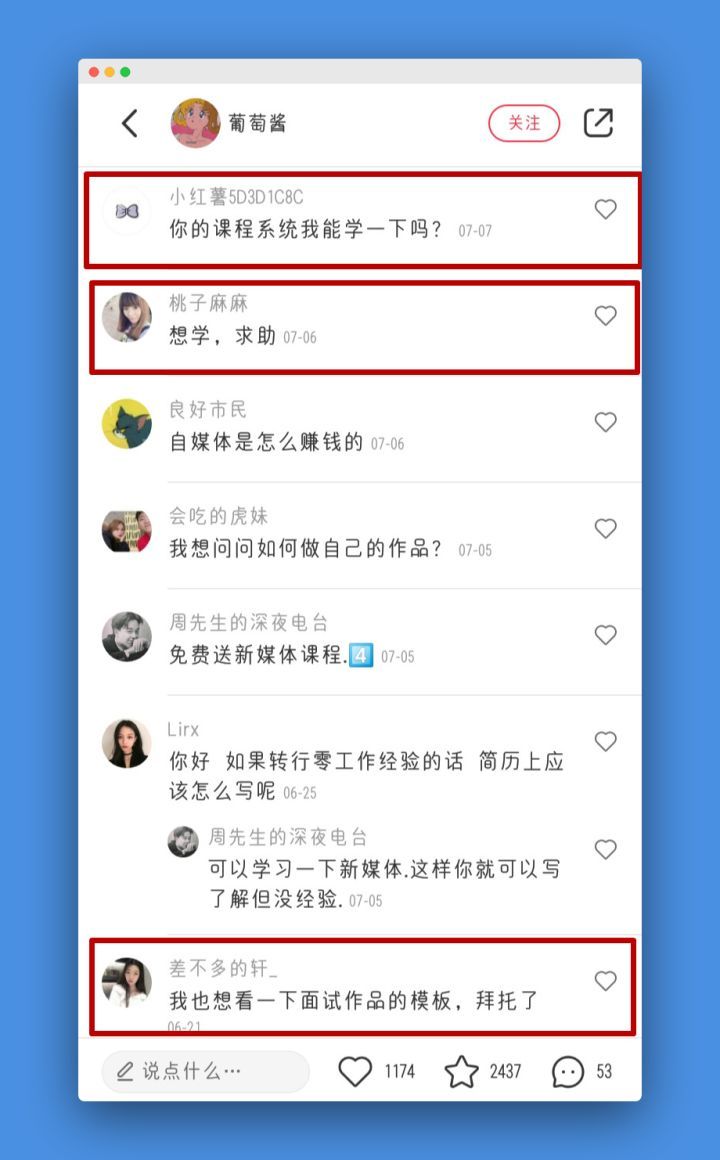
Task: Follow 葡萄酱 with the 关注 button
Action: [524, 123]
